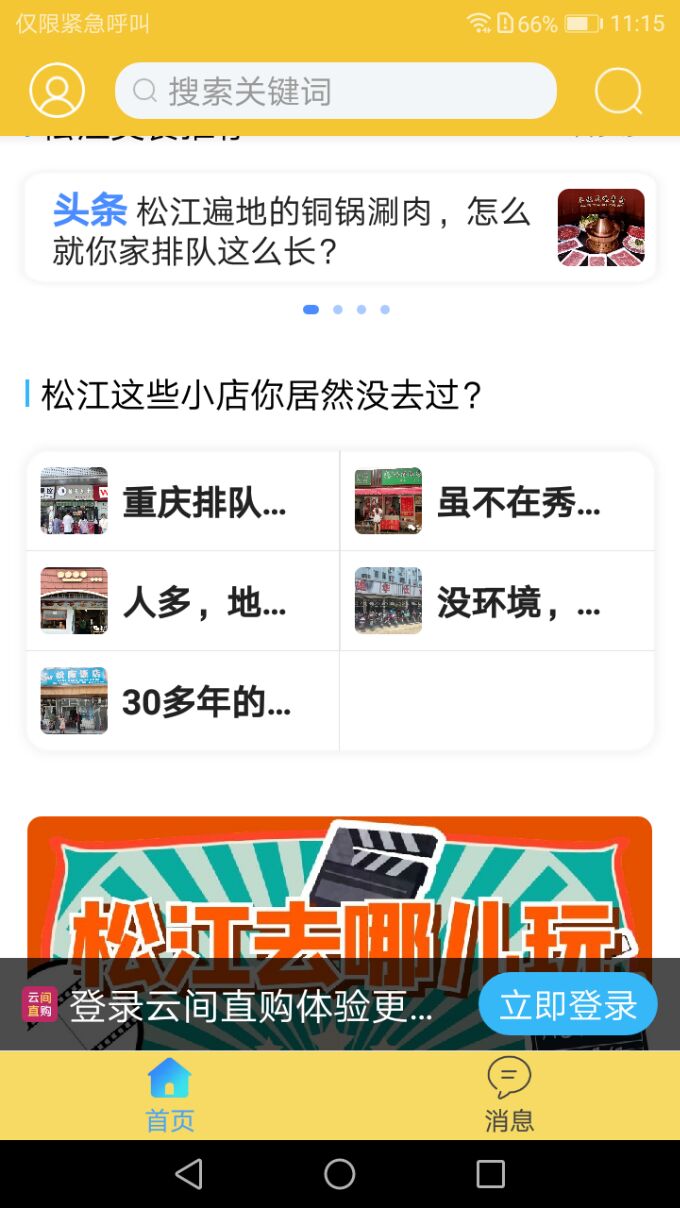The height and width of the screenshot is (1208, 680).
Task: Tap the search icon in the top bar
Action: [x=618, y=92]
